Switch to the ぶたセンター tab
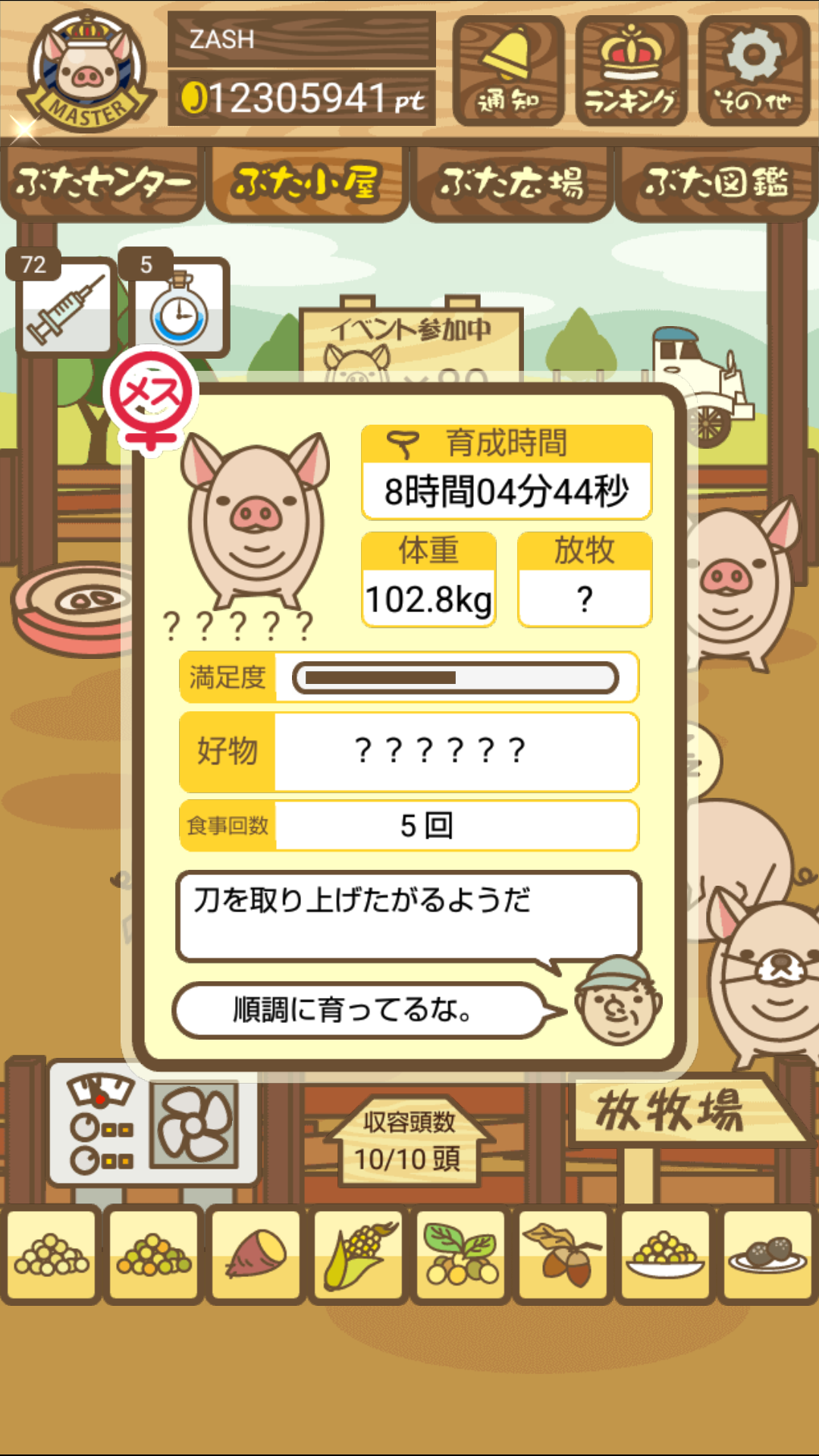The width and height of the screenshot is (819, 1456). point(102,183)
